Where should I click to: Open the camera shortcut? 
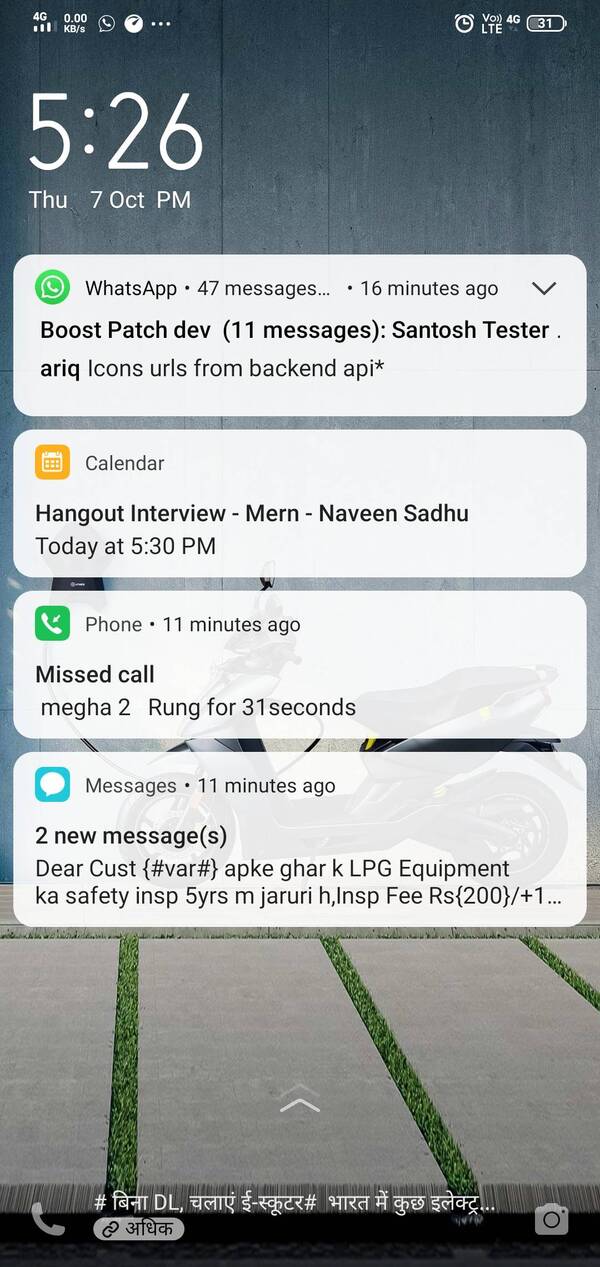[551, 1219]
